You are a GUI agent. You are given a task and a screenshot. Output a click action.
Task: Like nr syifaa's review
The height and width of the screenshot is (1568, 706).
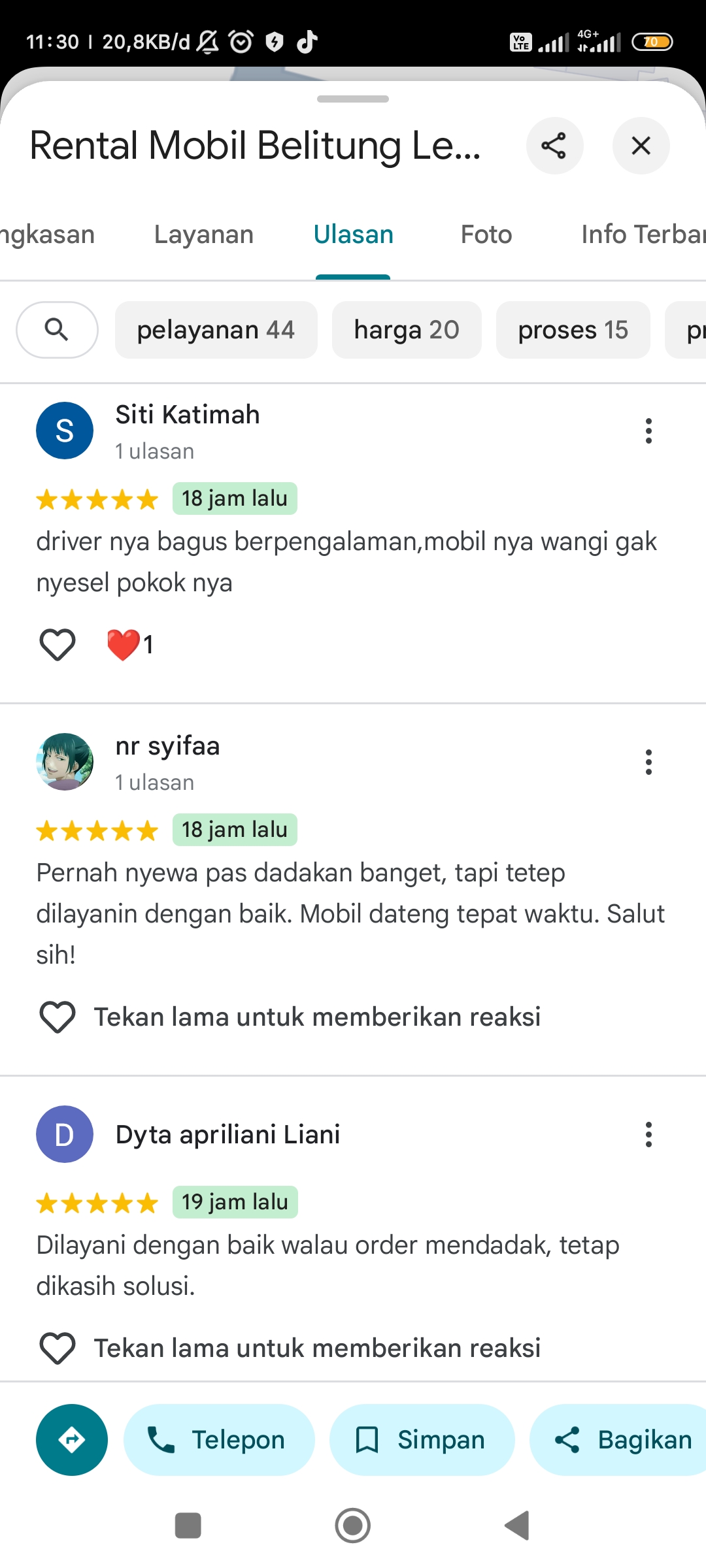click(58, 1017)
